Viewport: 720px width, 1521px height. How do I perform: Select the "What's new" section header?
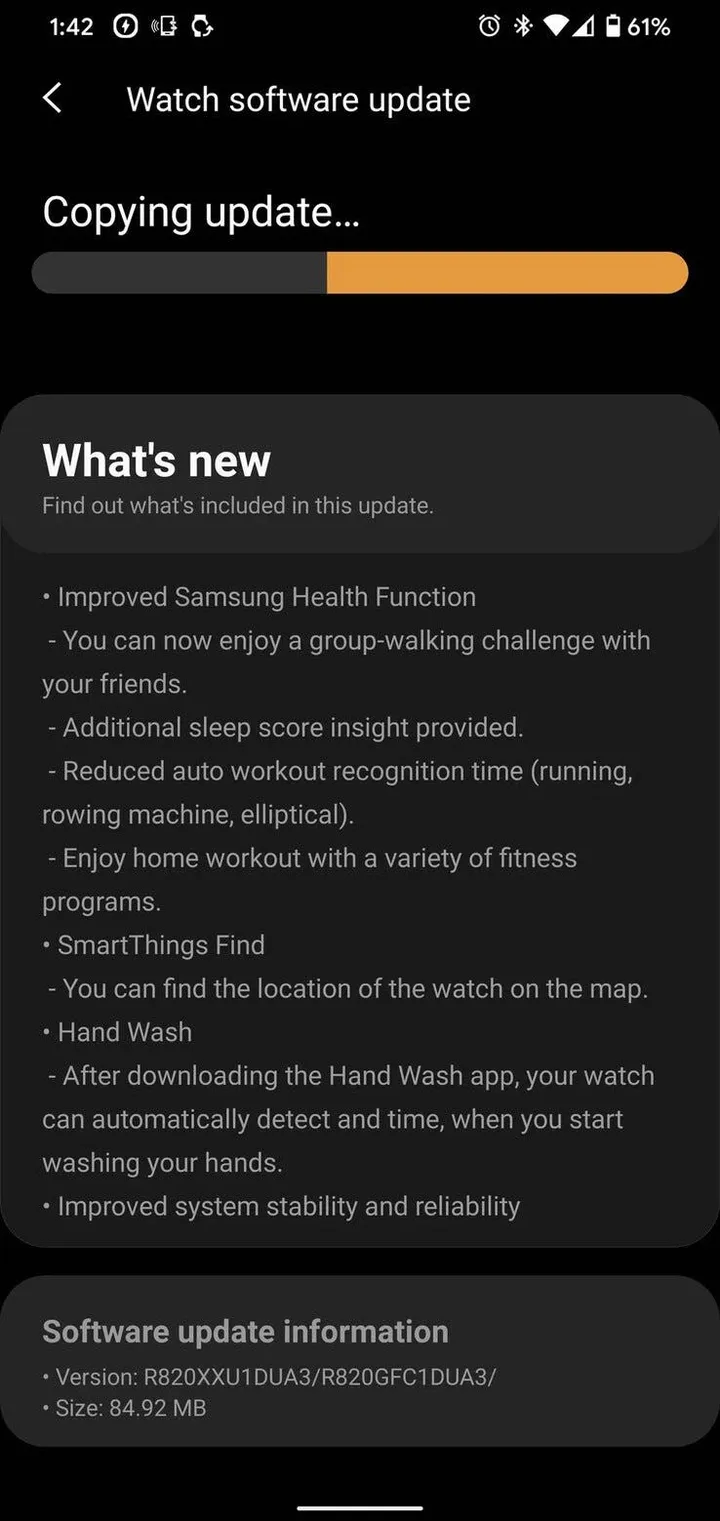point(156,460)
